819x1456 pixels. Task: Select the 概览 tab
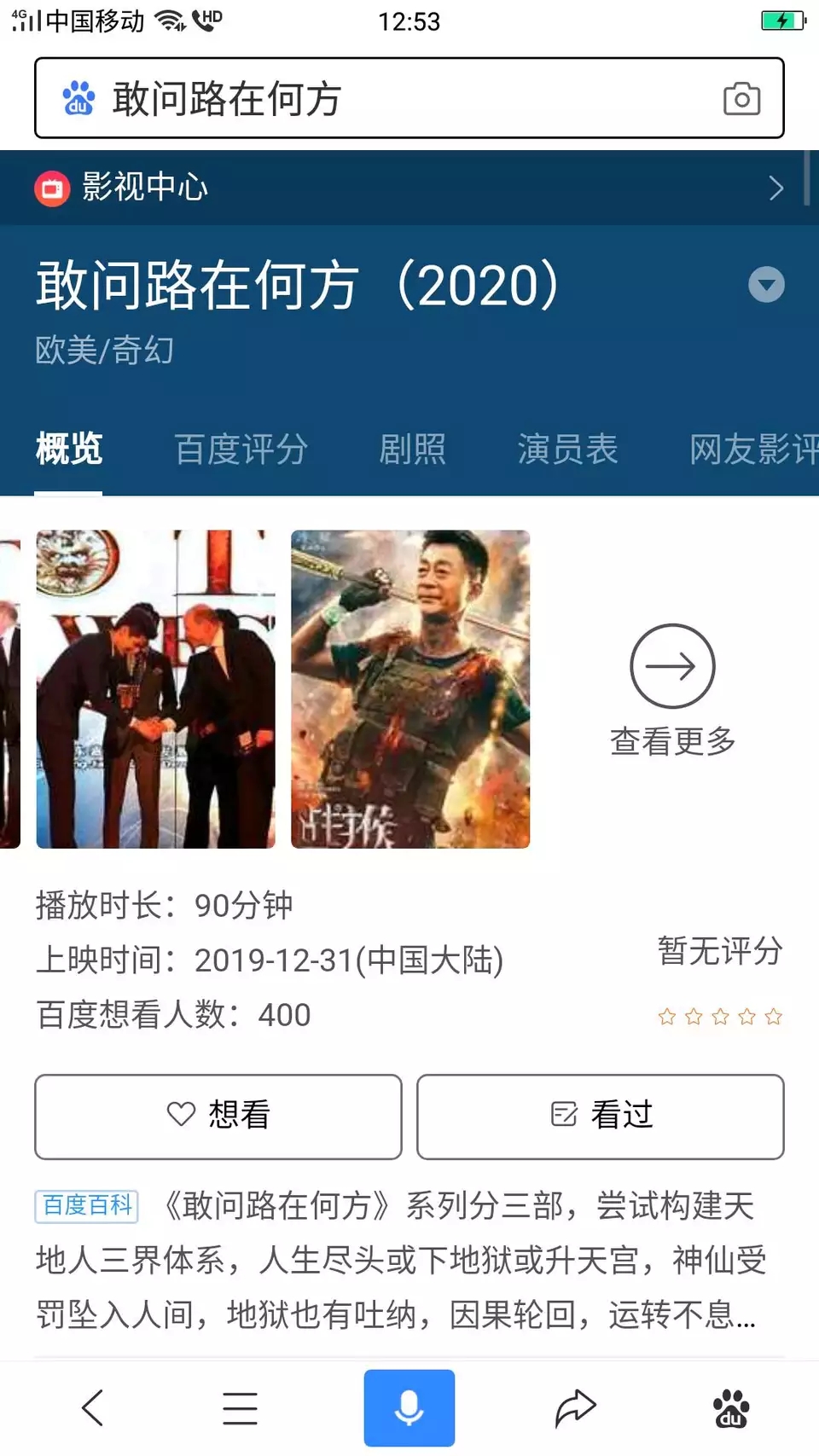[x=69, y=450]
